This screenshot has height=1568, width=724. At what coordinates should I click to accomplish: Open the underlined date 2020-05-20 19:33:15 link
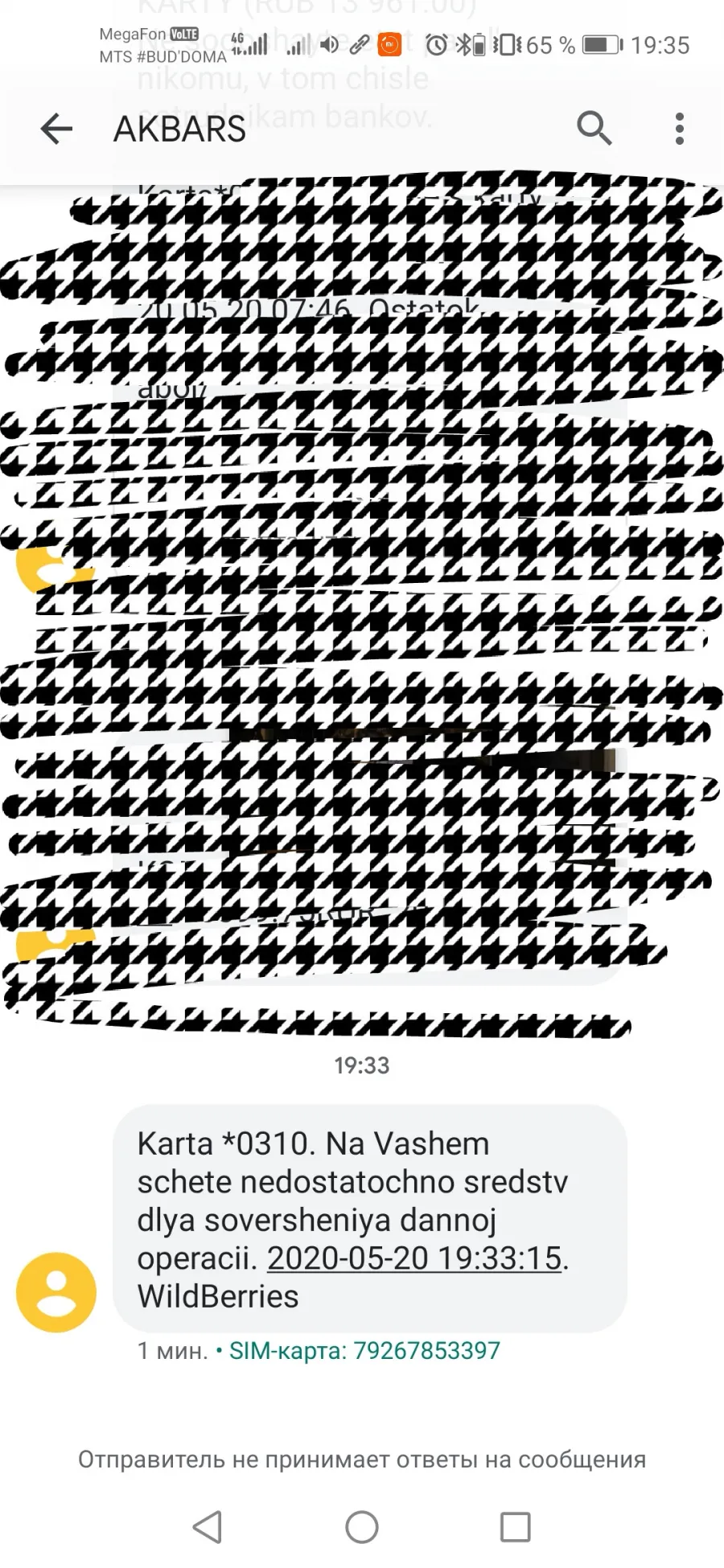414,1258
